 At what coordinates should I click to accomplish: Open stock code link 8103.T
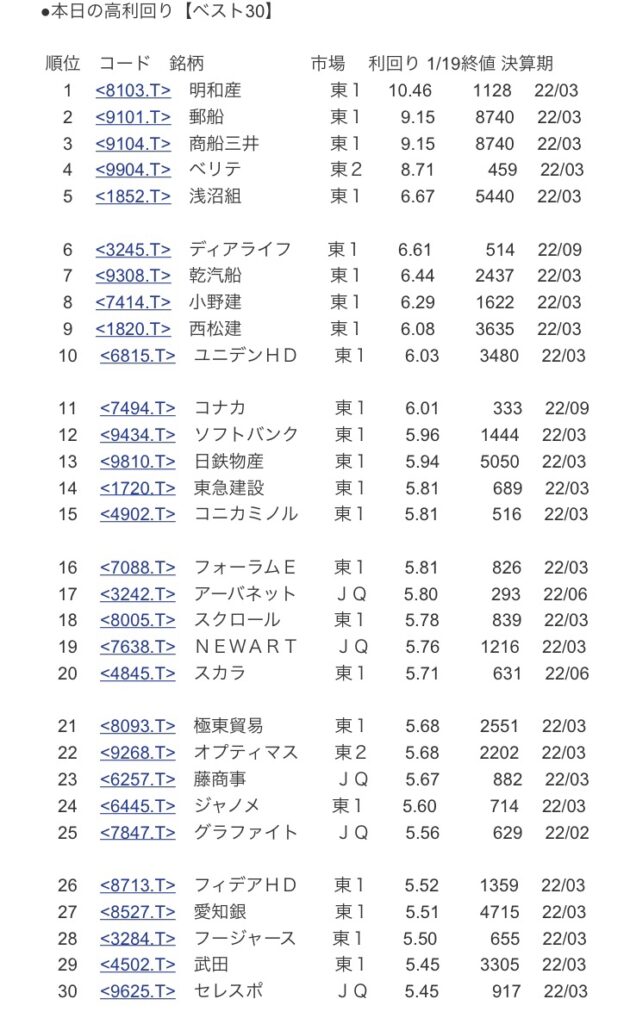(133, 90)
